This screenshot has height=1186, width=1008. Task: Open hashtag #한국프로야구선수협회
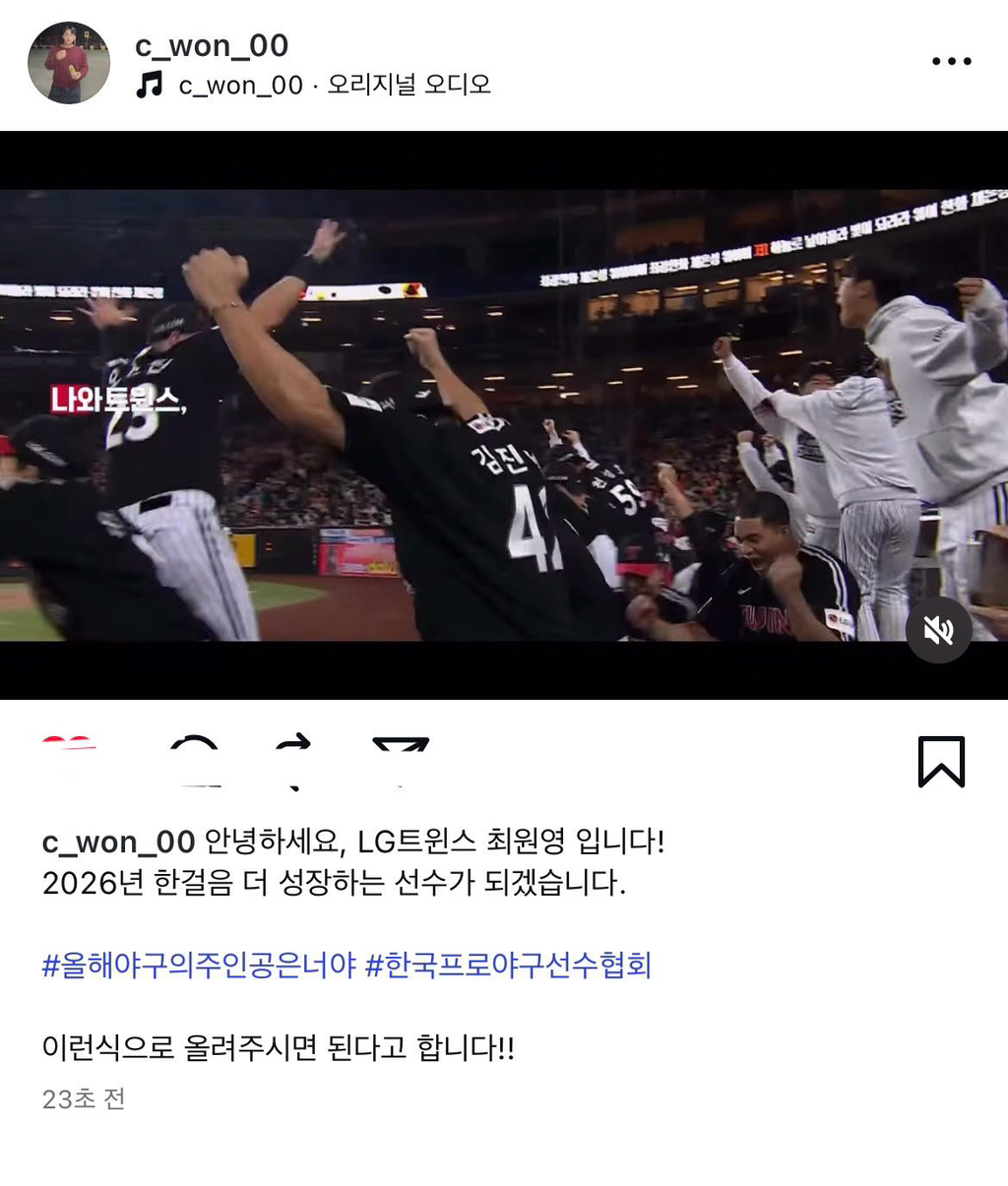508,966
